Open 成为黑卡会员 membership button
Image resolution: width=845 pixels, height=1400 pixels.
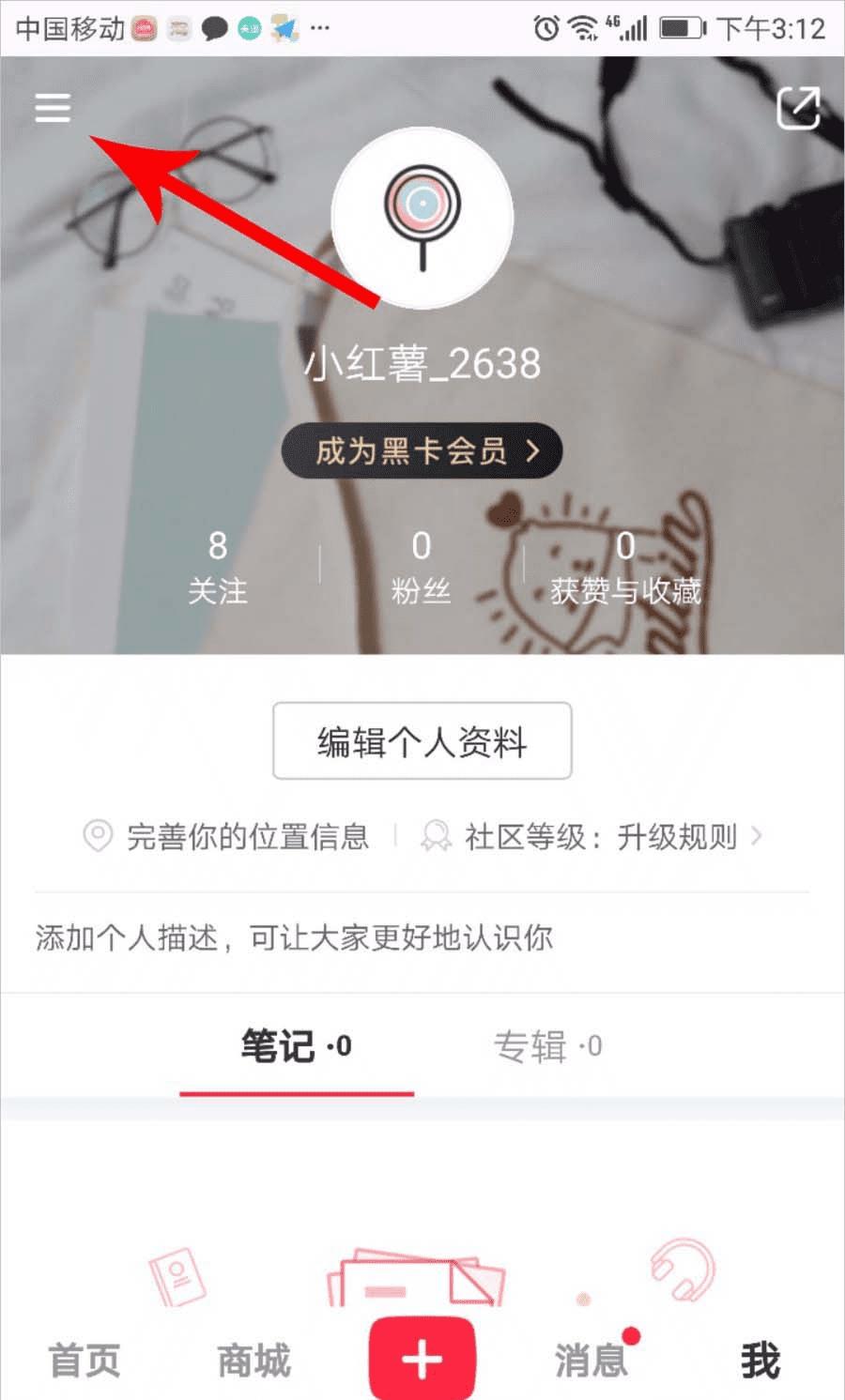(422, 451)
